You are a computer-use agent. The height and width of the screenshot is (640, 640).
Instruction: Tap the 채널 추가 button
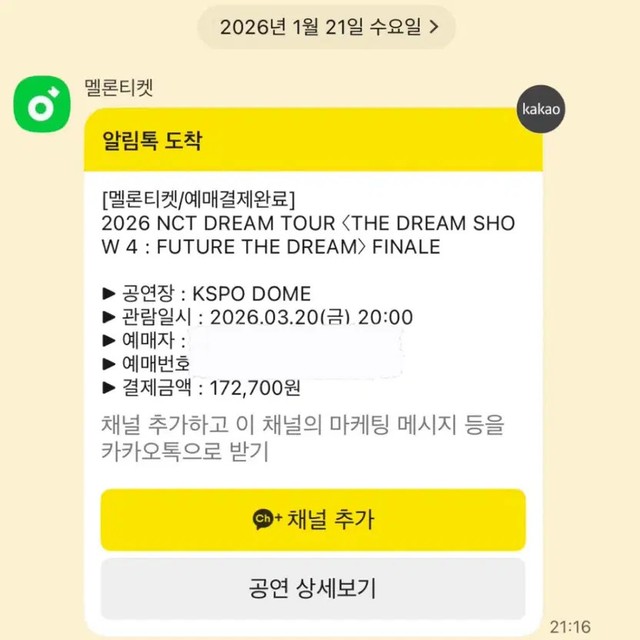click(313, 519)
